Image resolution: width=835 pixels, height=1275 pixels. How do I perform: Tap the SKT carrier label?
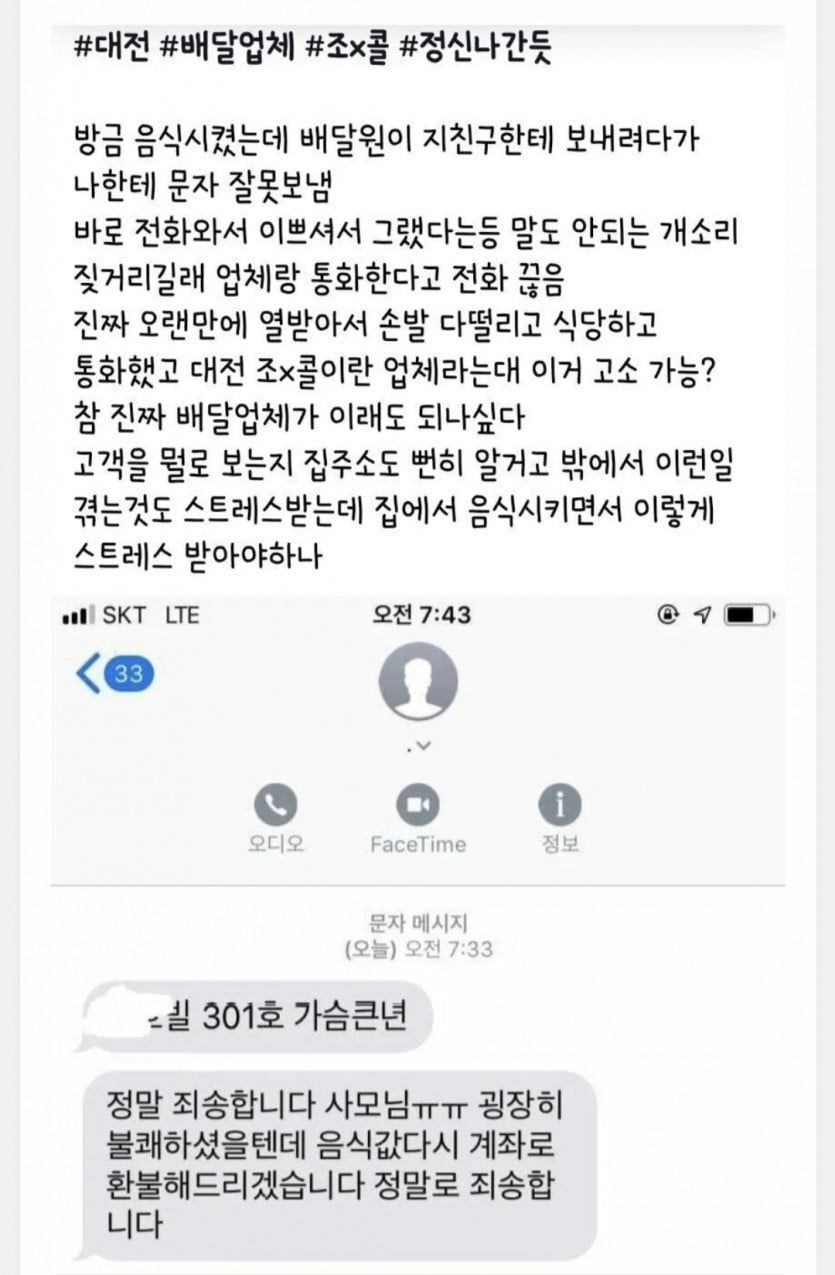(x=125, y=616)
